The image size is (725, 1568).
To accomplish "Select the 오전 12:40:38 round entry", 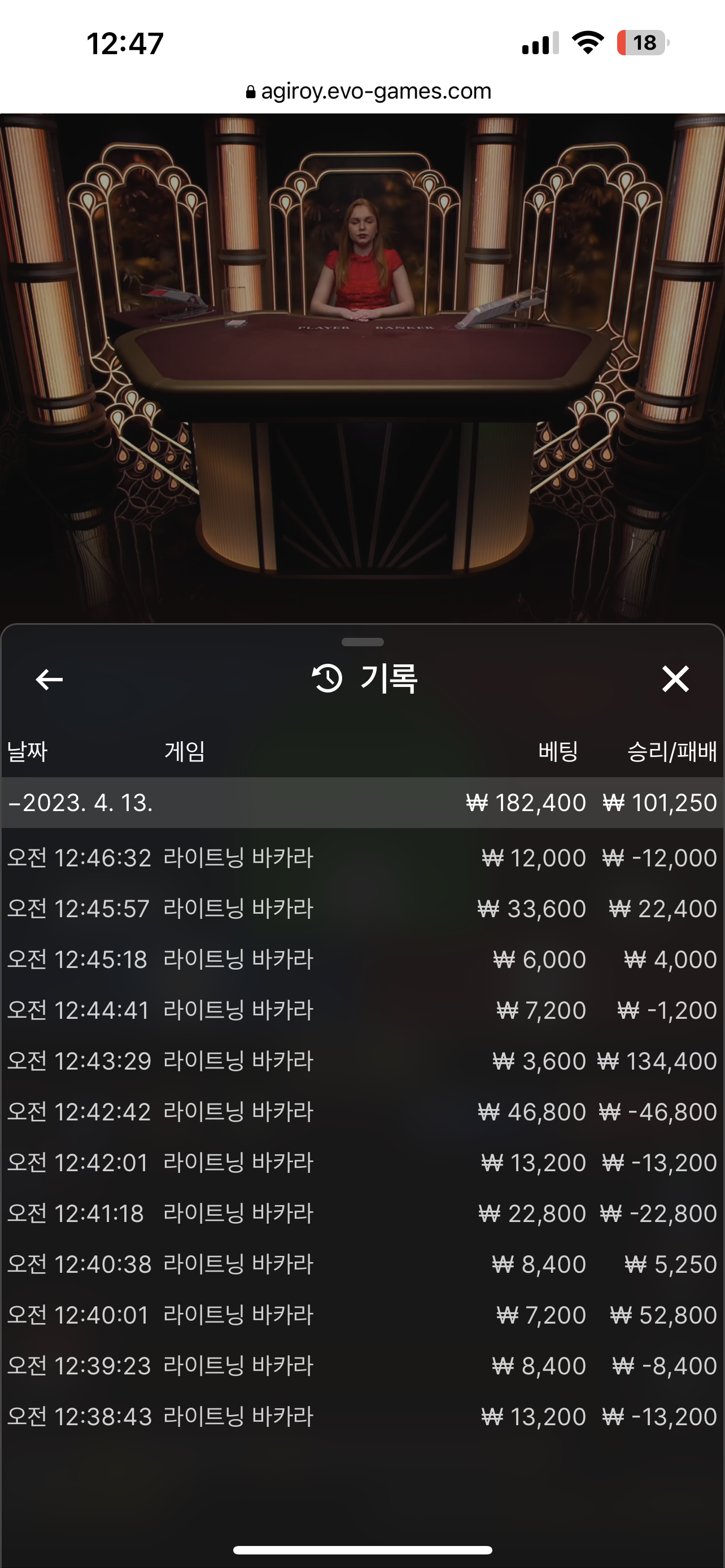I will click(x=362, y=1264).
